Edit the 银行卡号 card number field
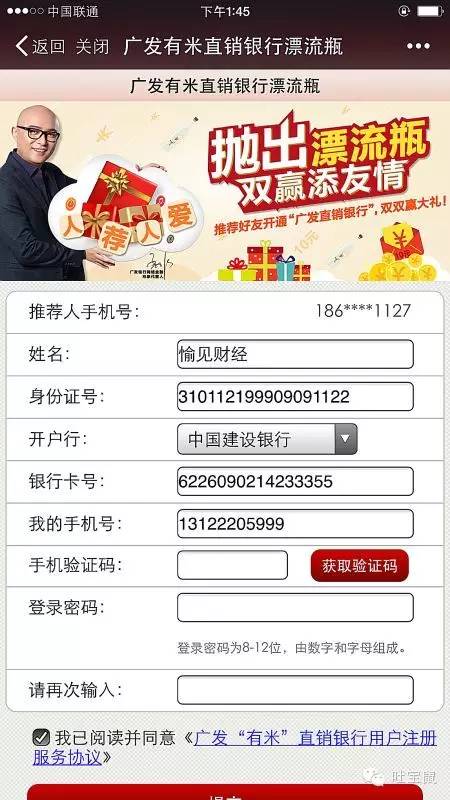 295,481
